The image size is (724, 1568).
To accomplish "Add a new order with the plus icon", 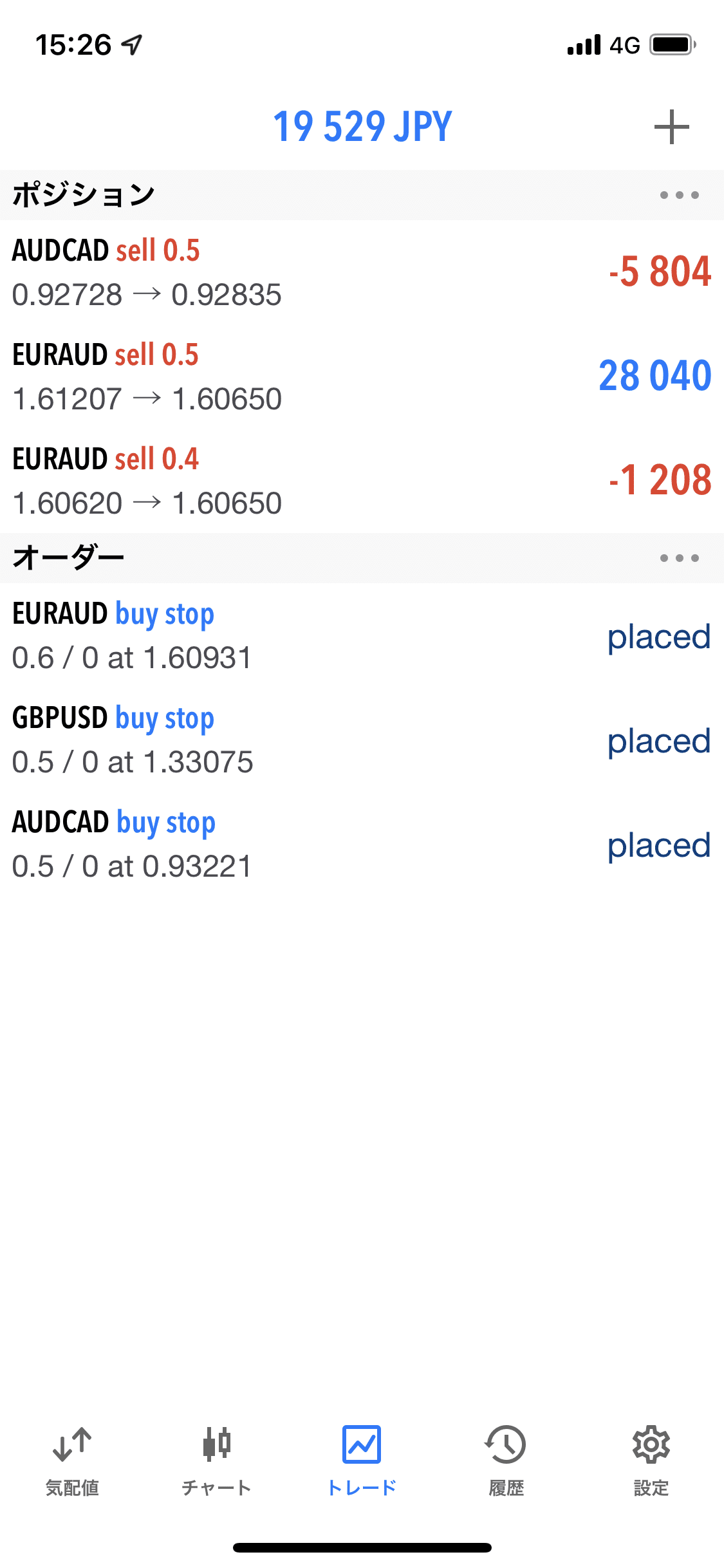I will [x=671, y=127].
